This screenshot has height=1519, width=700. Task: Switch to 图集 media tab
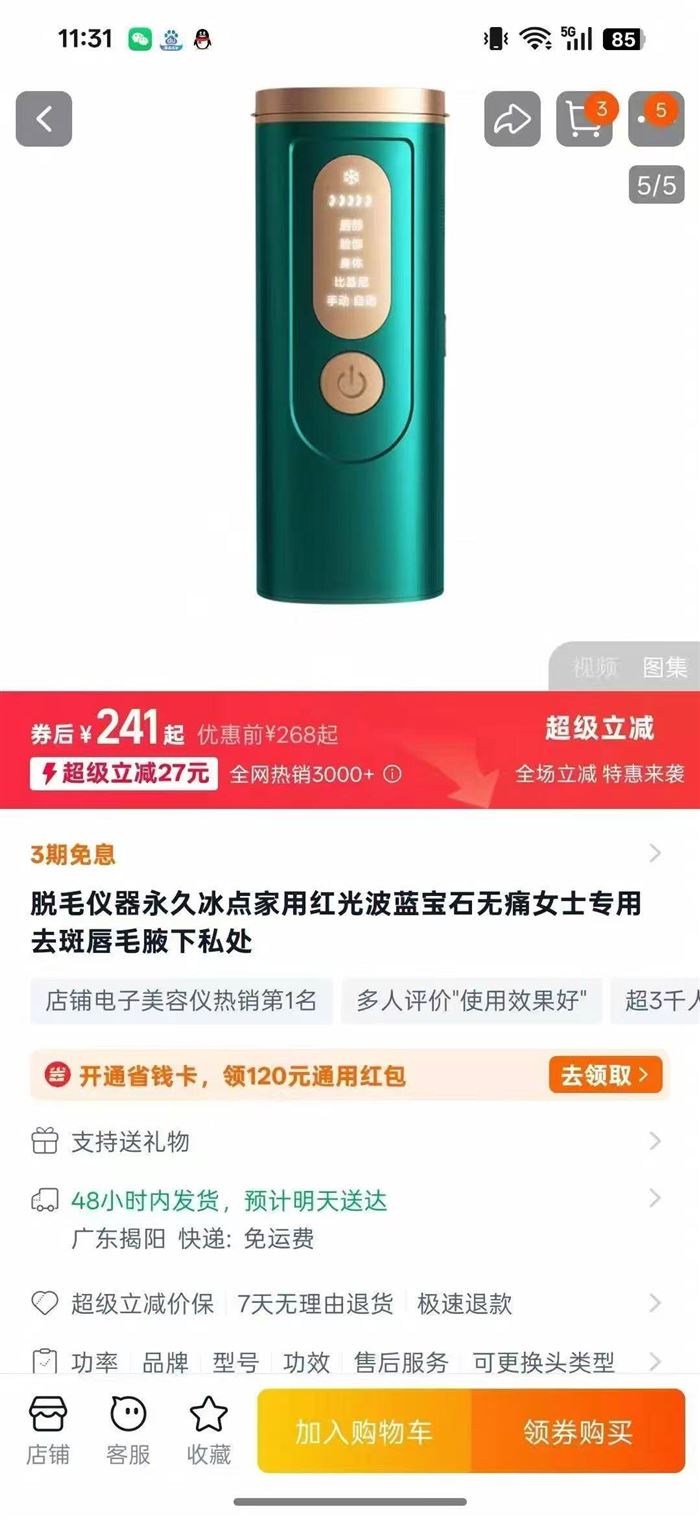pos(665,668)
